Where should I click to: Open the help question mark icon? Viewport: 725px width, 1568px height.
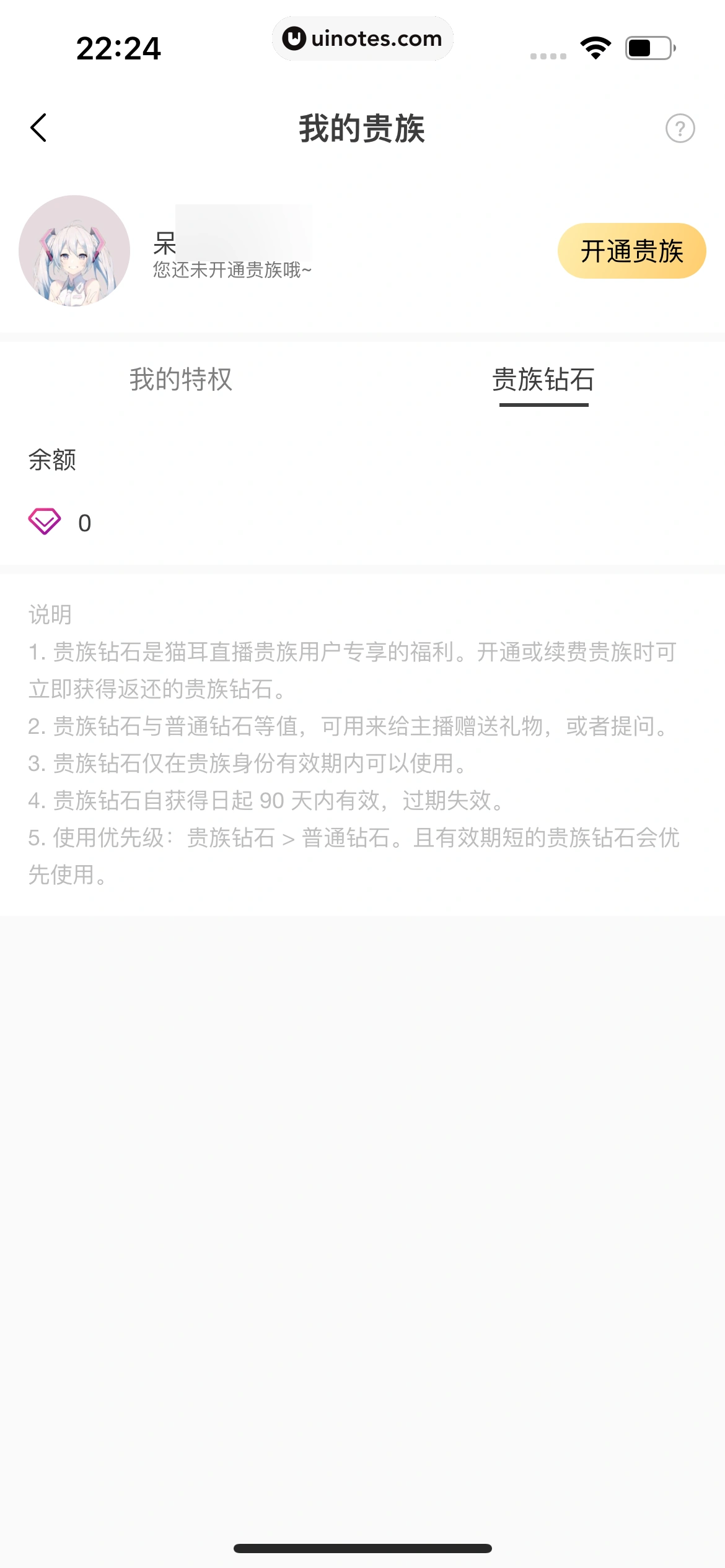(680, 128)
